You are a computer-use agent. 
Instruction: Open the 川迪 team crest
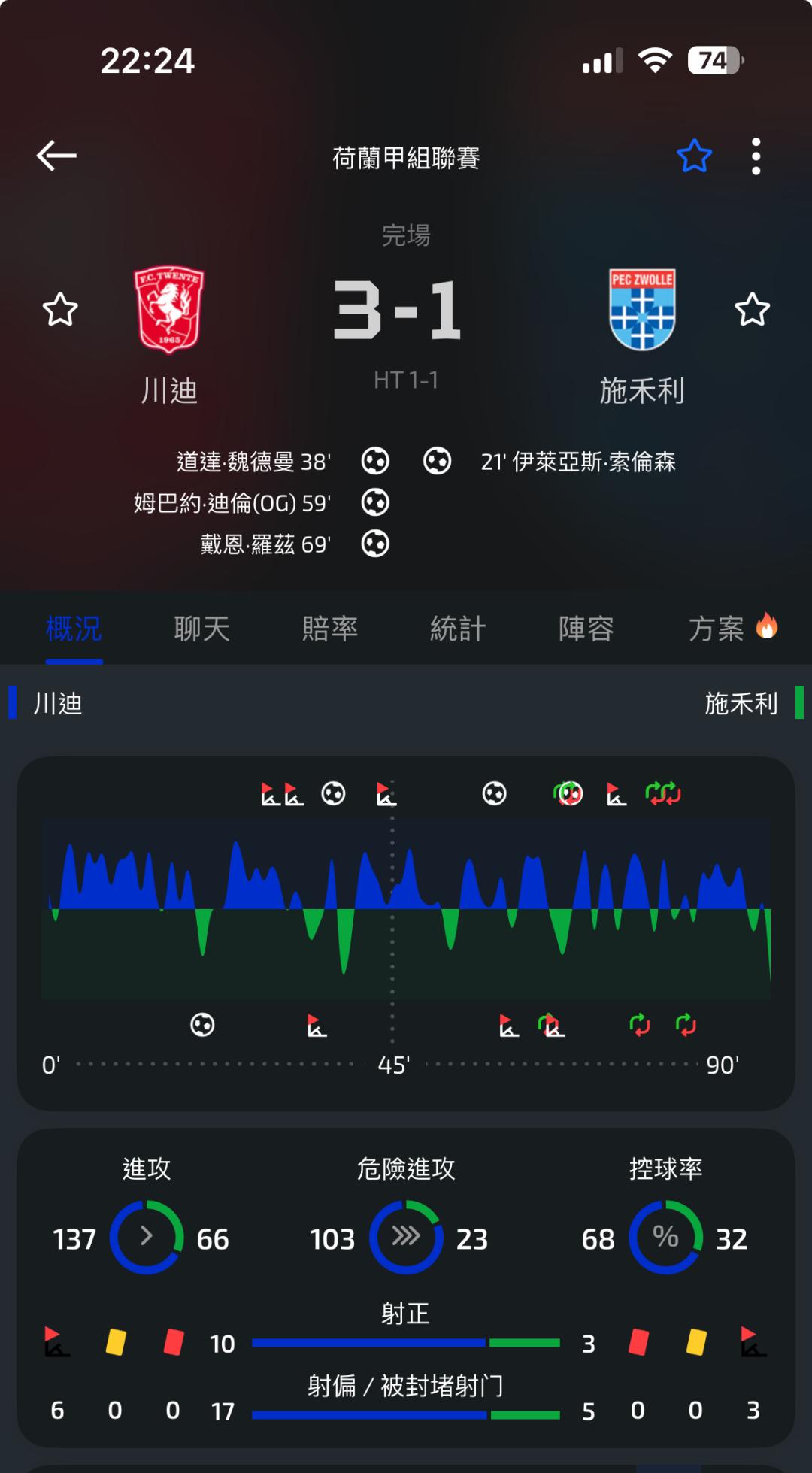click(x=169, y=309)
